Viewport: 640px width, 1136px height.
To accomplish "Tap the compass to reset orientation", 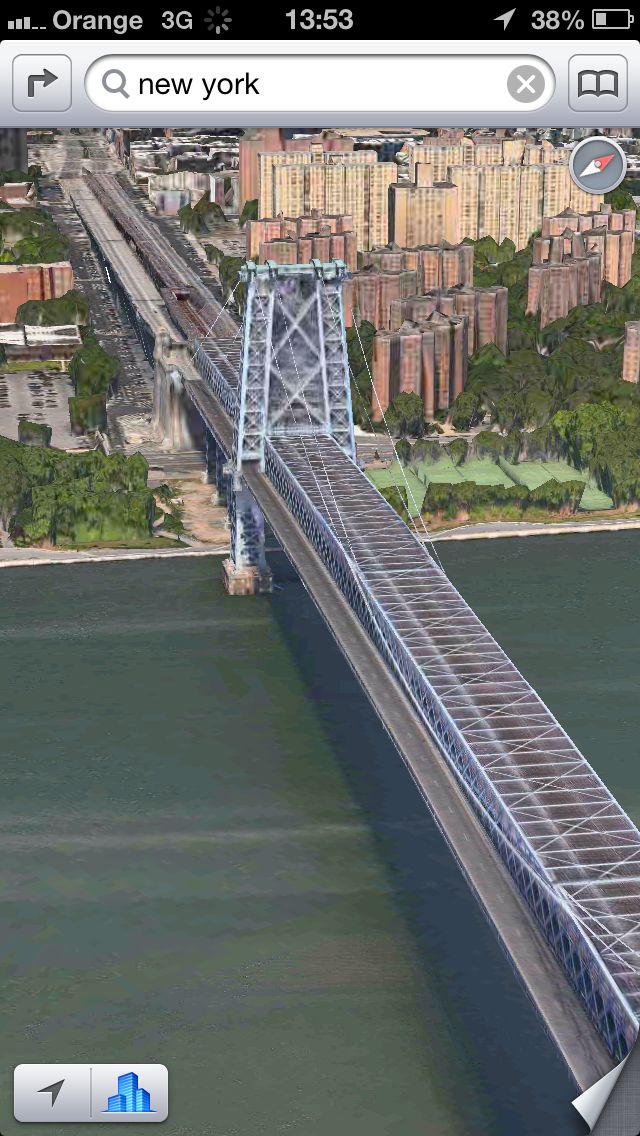I will pos(597,166).
